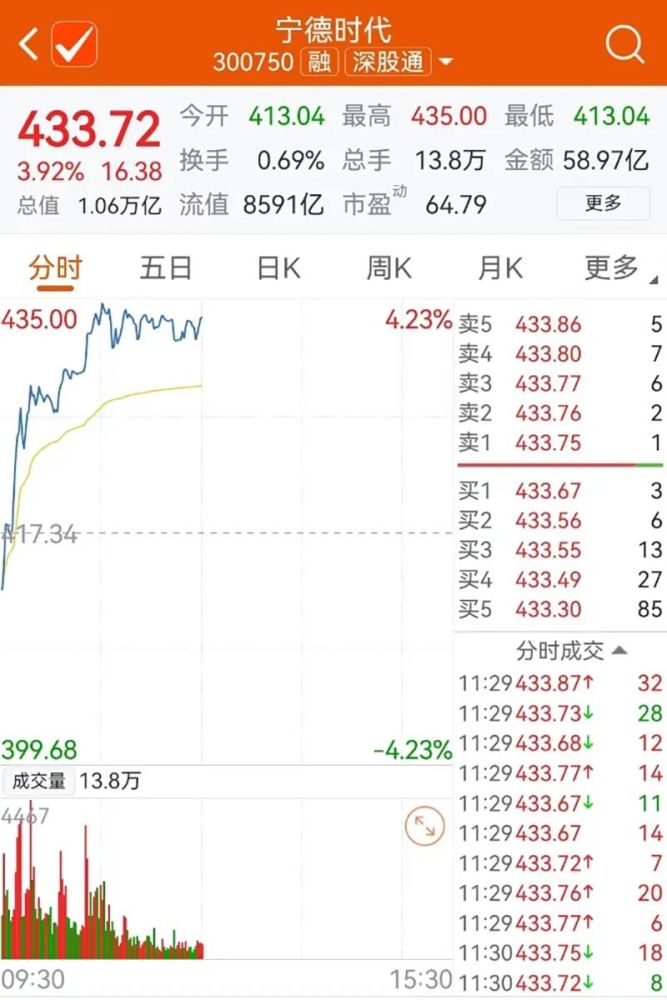
Task: Toggle the watchlist checkmark icon
Action: pyautogui.click(x=75, y=44)
